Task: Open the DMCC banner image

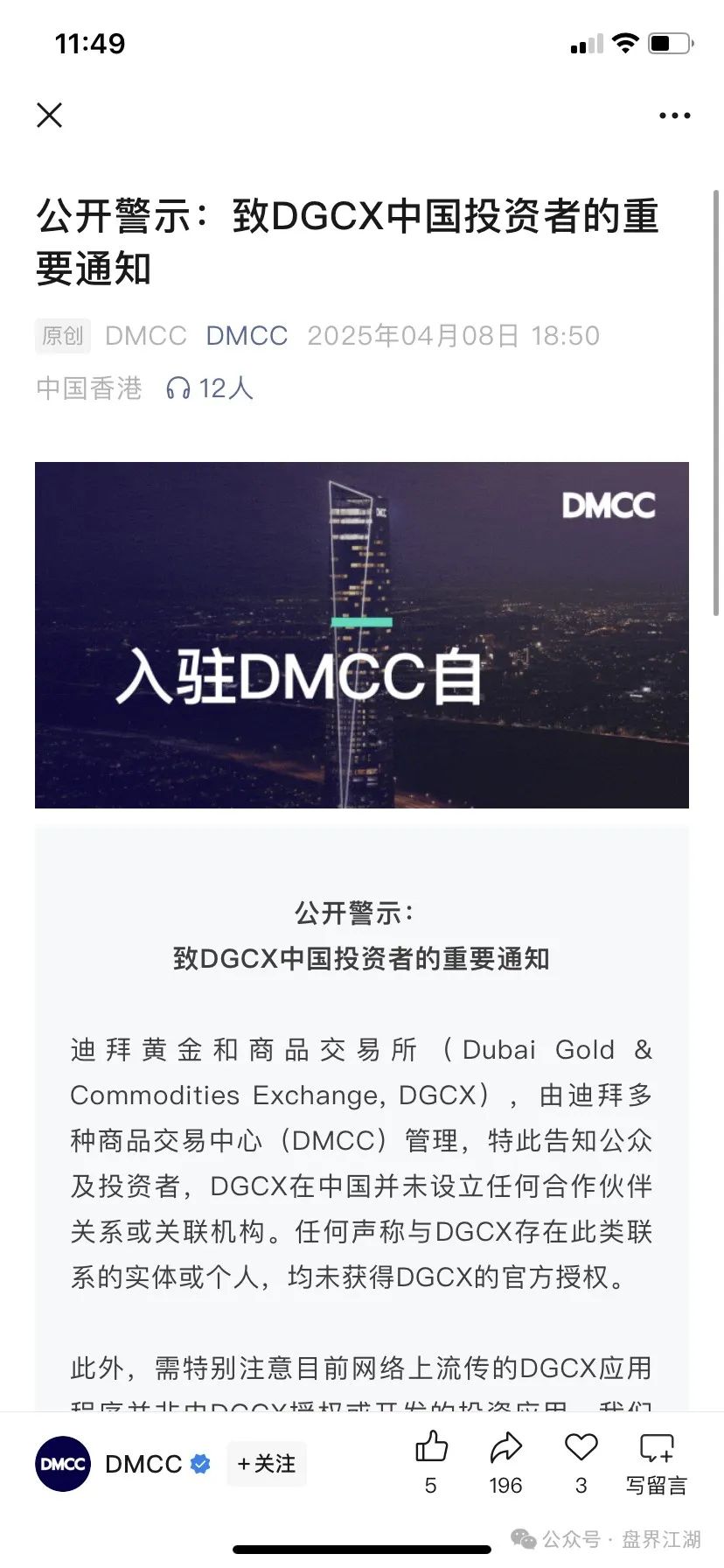Action: 362,634
